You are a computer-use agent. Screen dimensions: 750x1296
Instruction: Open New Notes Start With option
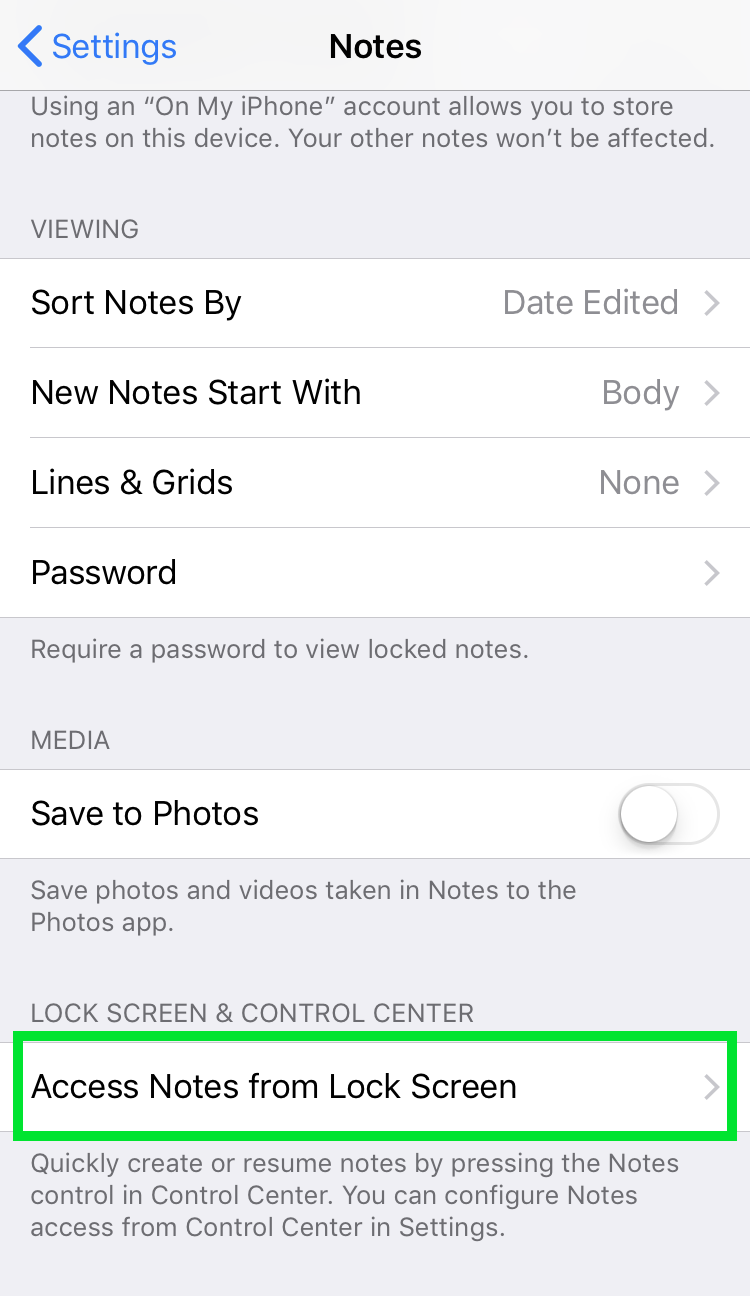point(375,393)
